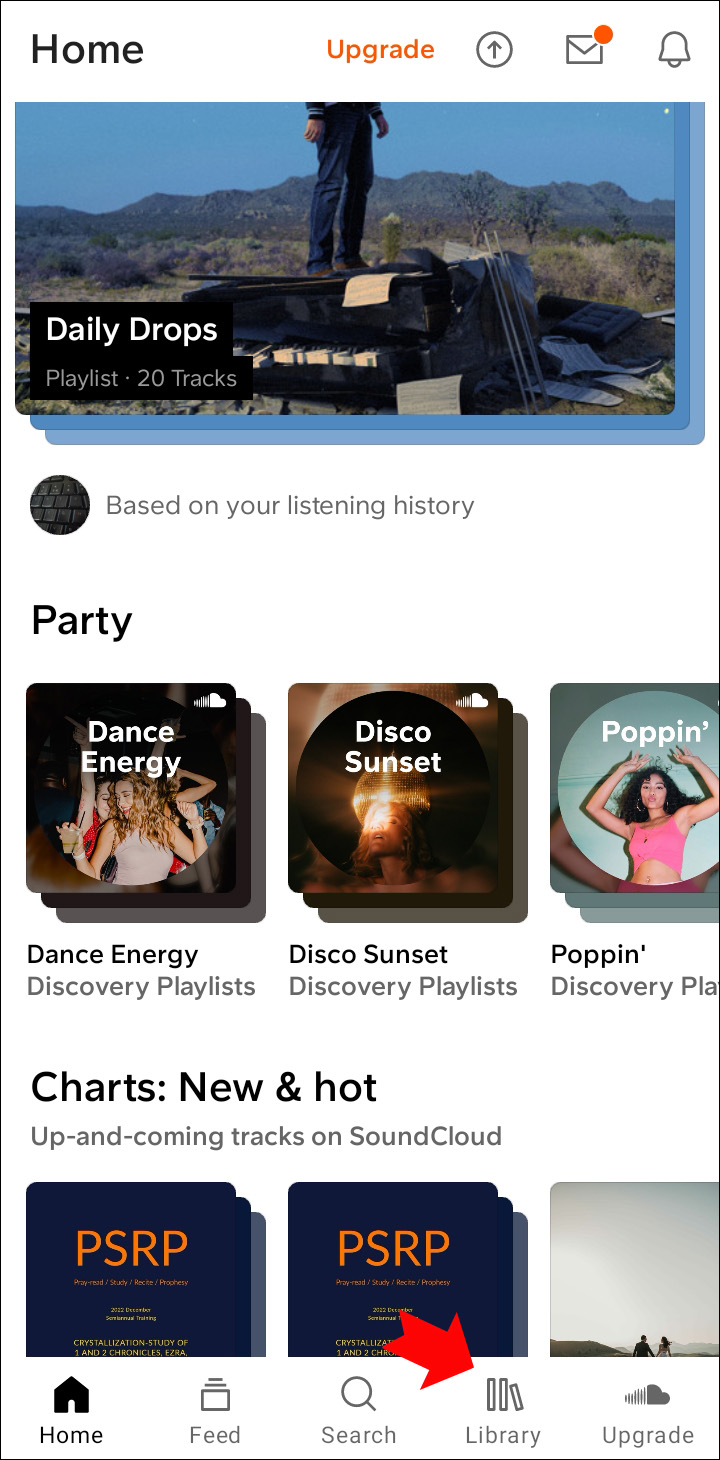Switch to the Search tab
The image size is (720, 1460).
358,1410
